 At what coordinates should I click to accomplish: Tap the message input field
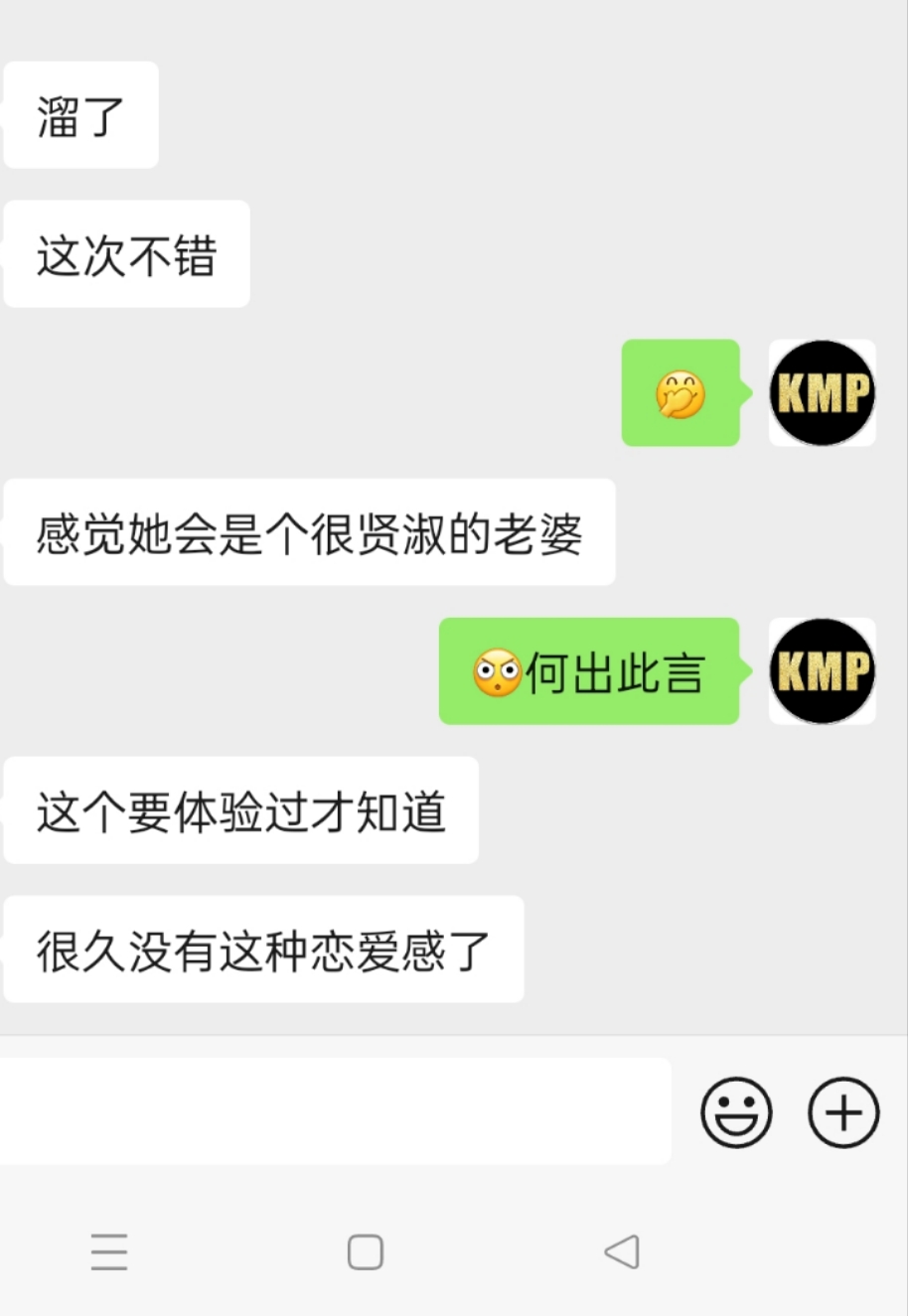click(x=335, y=1110)
